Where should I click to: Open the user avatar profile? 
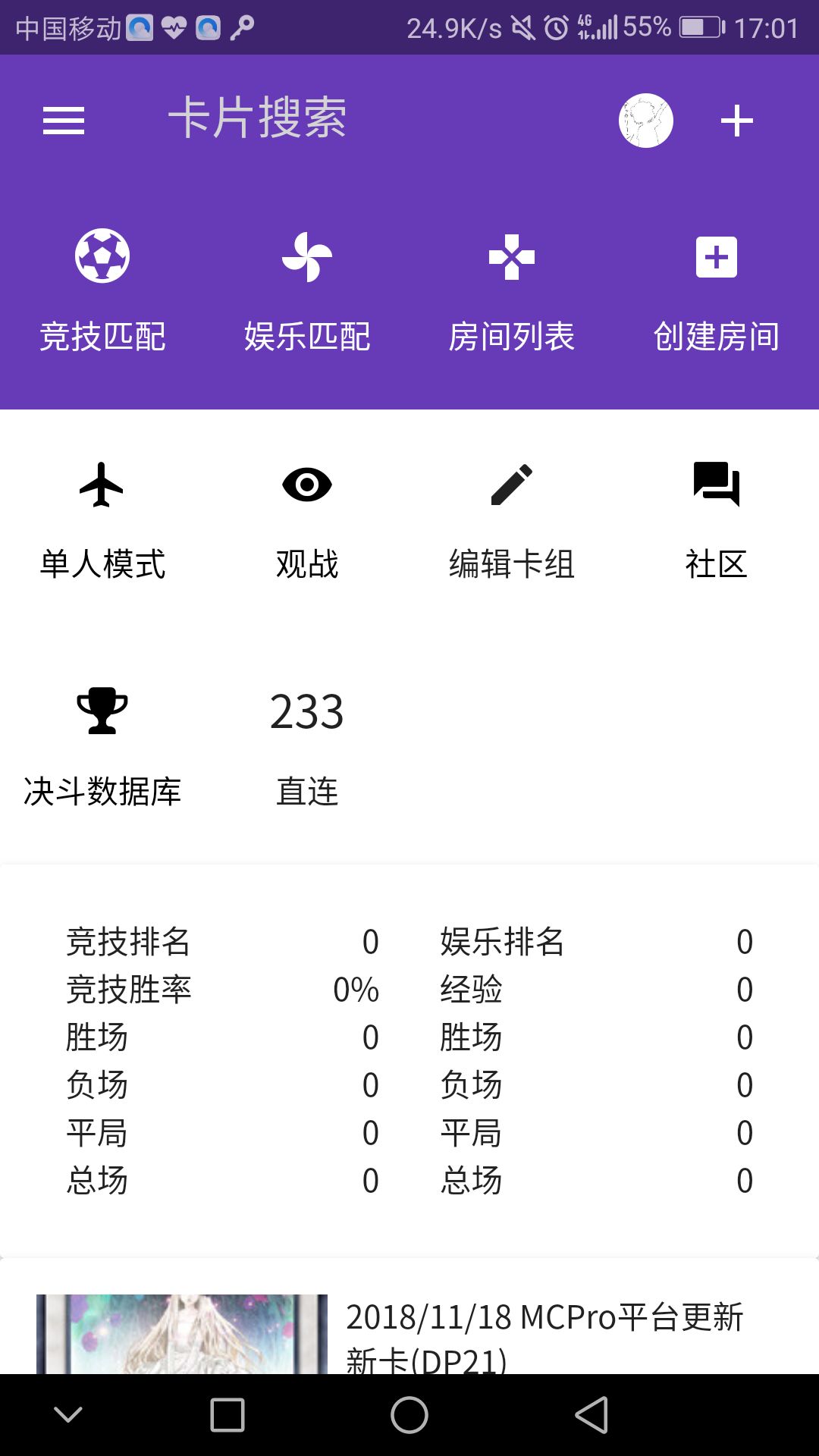646,121
